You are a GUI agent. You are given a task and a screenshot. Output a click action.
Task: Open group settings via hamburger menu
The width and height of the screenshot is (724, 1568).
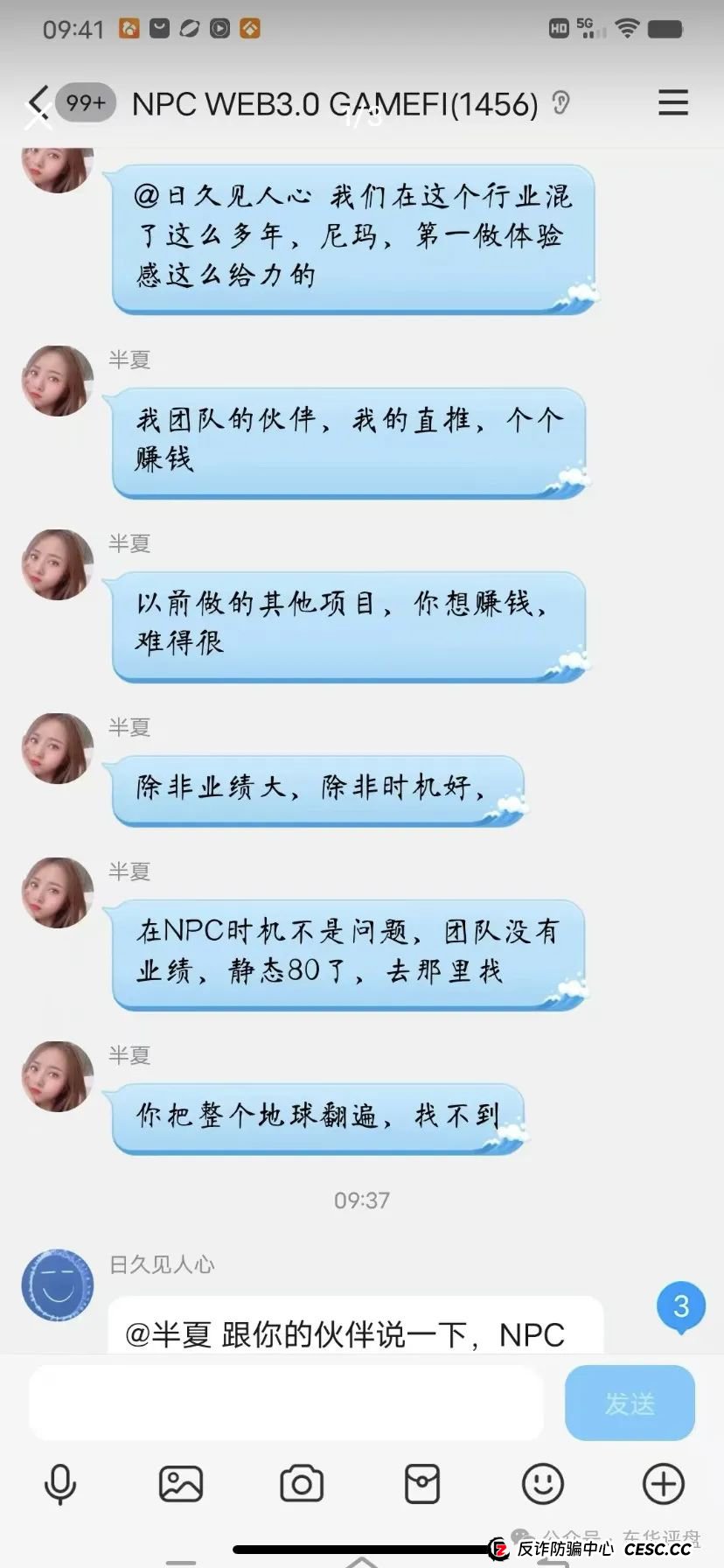pos(672,102)
